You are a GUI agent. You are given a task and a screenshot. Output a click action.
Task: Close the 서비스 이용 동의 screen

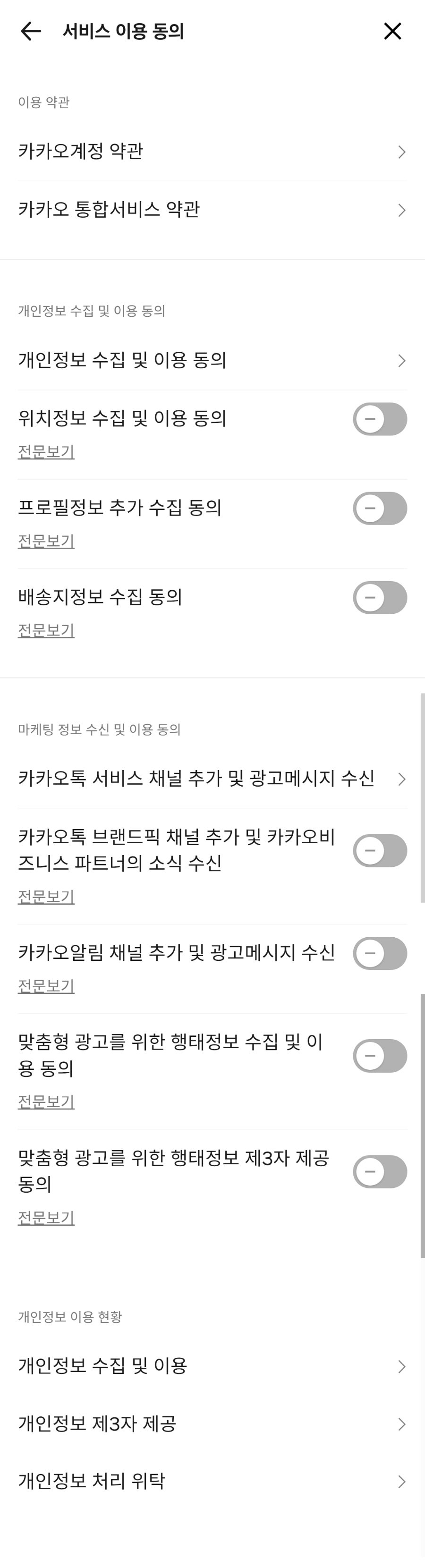[x=393, y=31]
